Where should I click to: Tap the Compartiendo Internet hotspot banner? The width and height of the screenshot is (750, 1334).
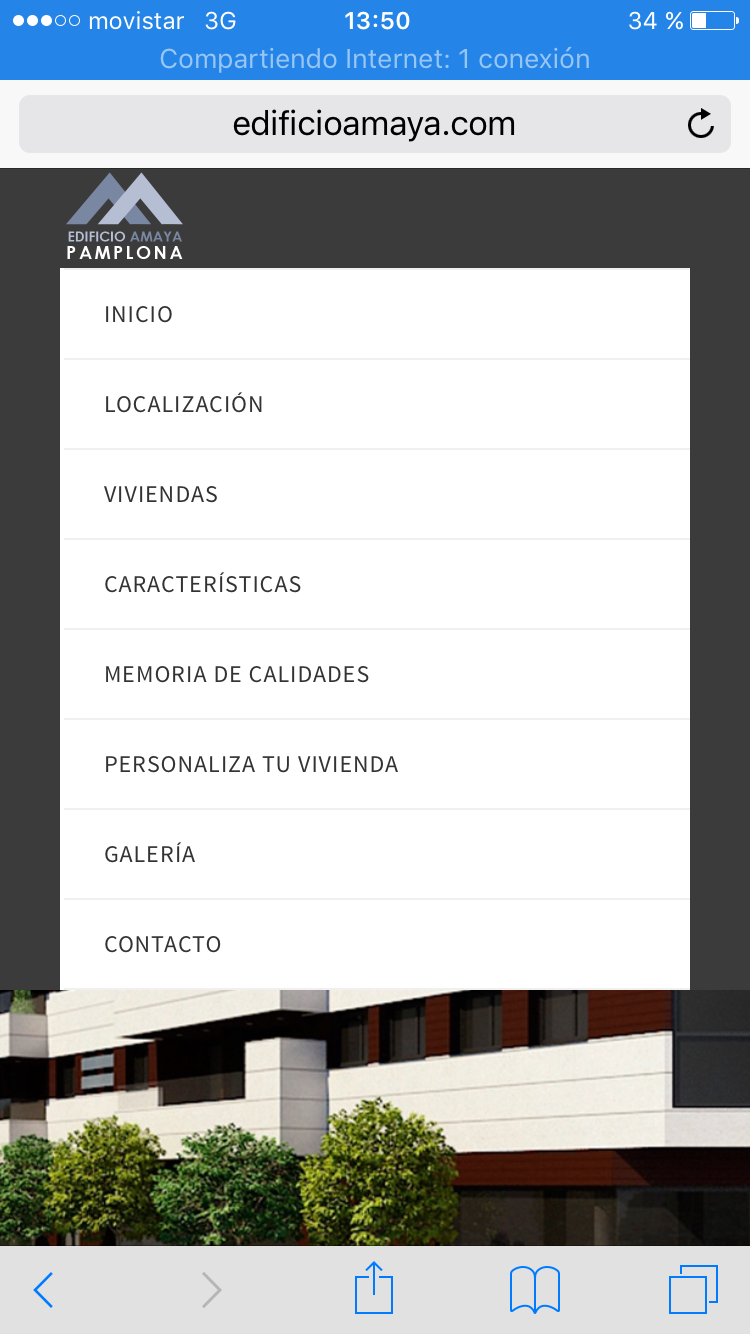[x=374, y=59]
